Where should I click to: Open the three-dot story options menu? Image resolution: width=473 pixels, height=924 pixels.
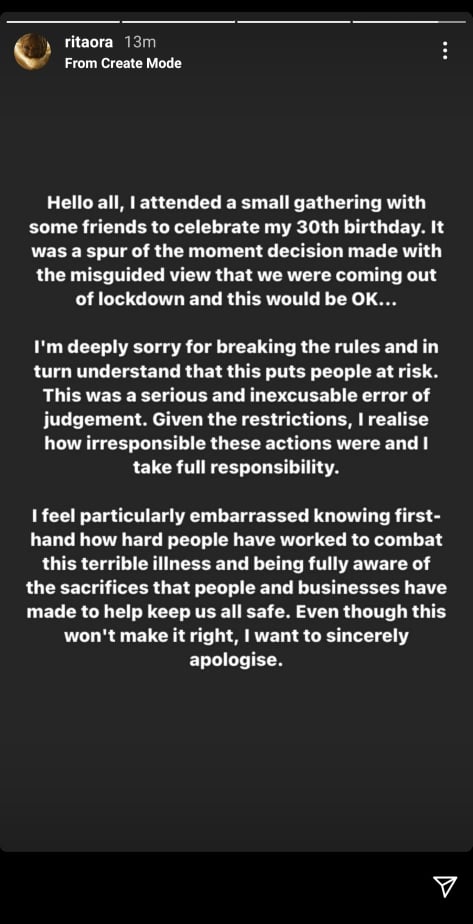[x=445, y=51]
